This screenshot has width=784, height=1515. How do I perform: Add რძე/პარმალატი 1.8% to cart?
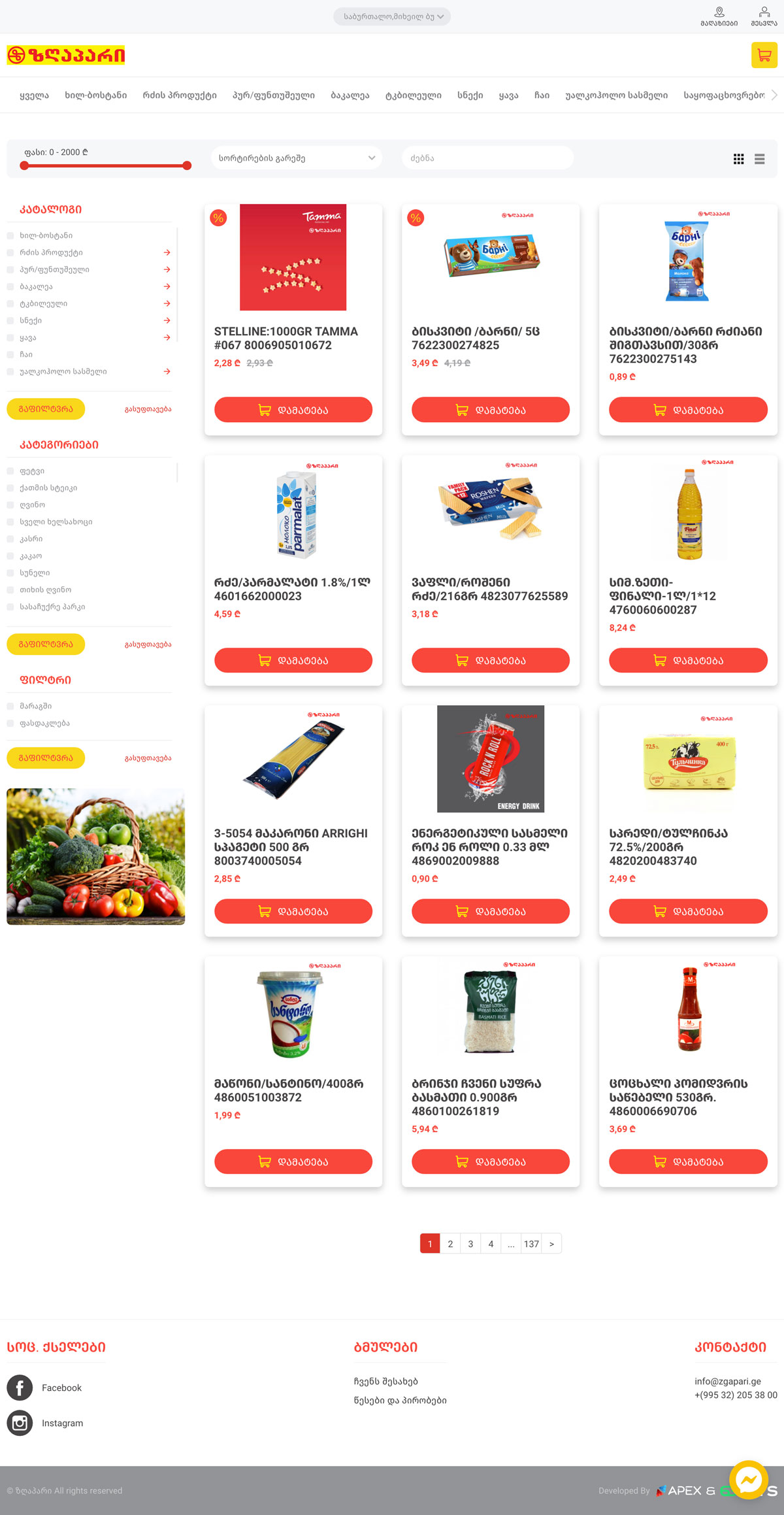point(293,661)
